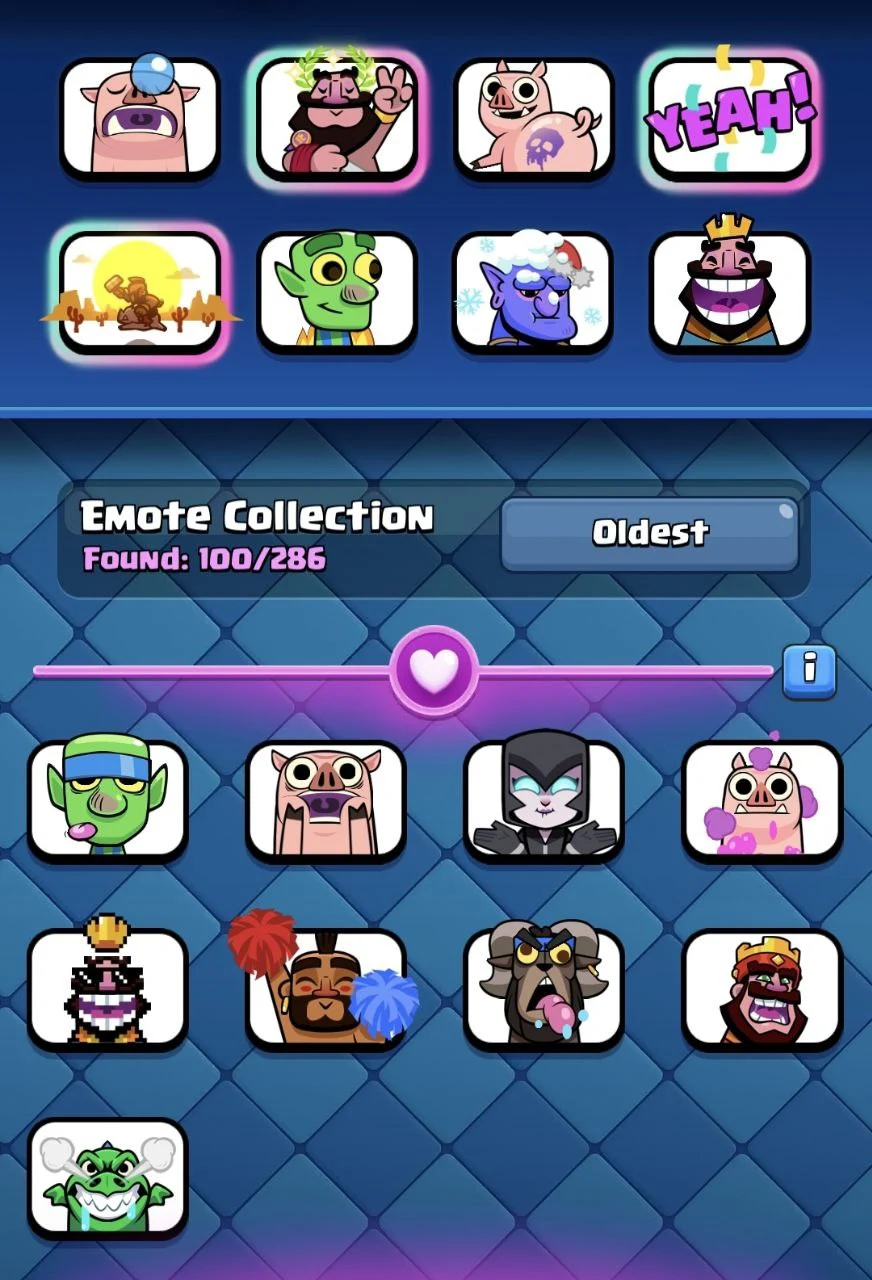
Task: Select the shocked hog covering its face
Action: coord(326,800)
